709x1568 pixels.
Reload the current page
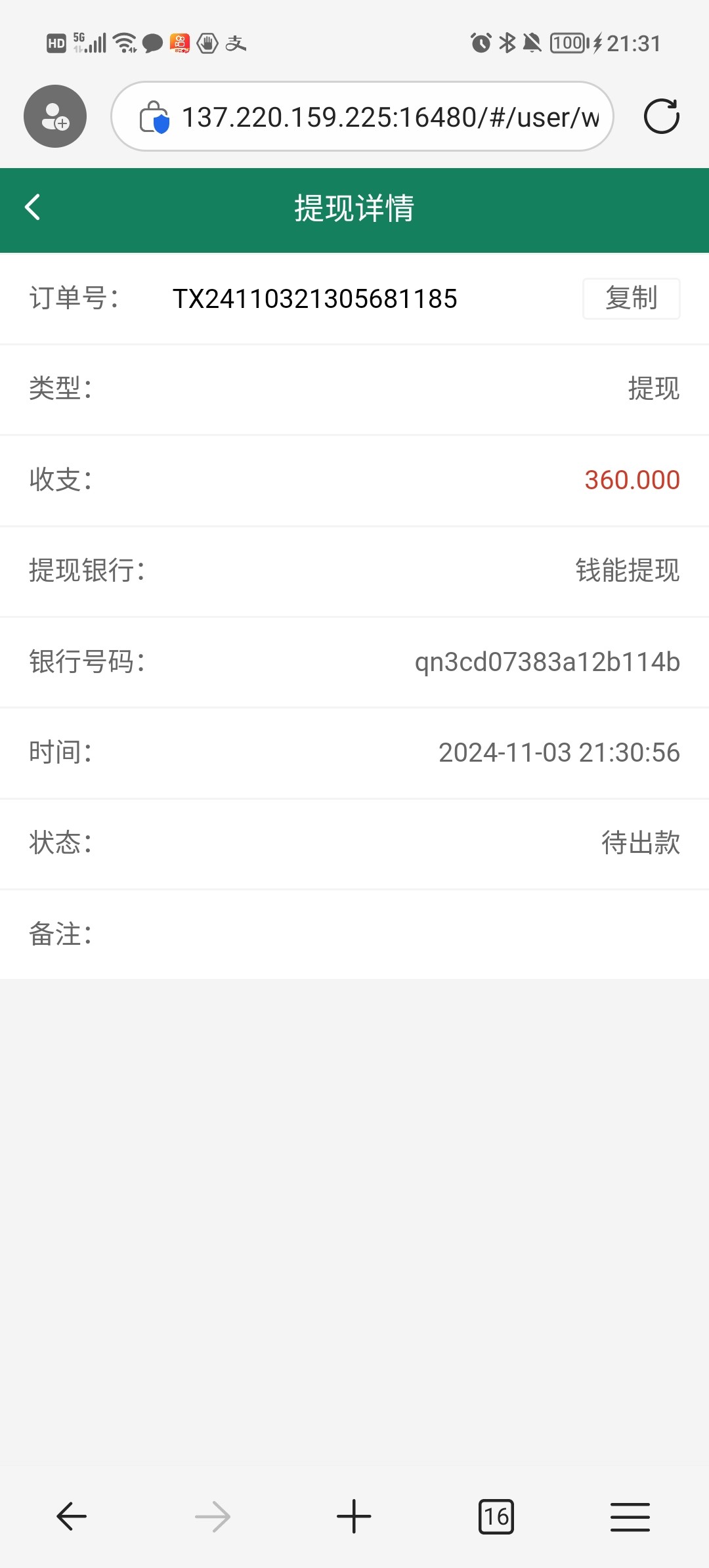point(661,117)
